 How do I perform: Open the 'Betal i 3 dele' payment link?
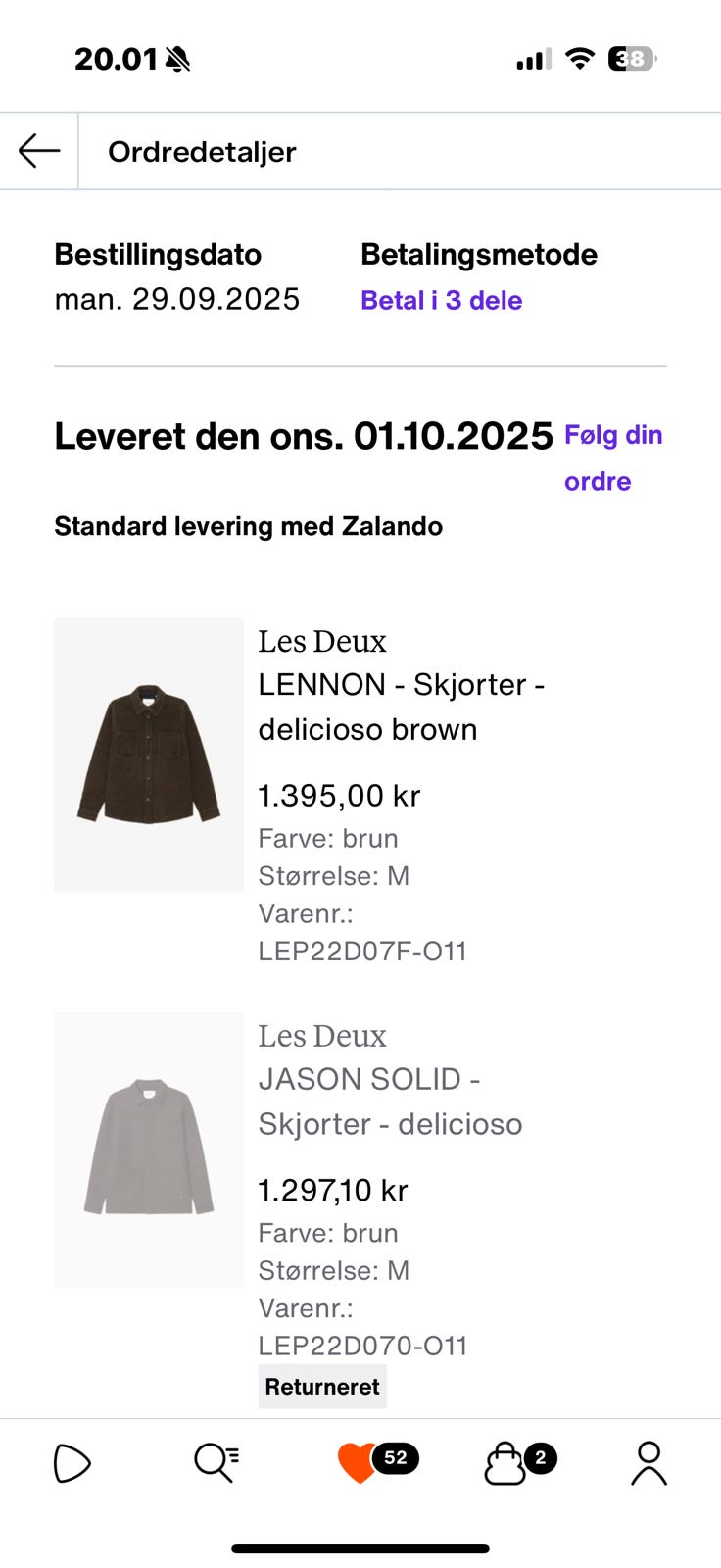pyautogui.click(x=441, y=300)
